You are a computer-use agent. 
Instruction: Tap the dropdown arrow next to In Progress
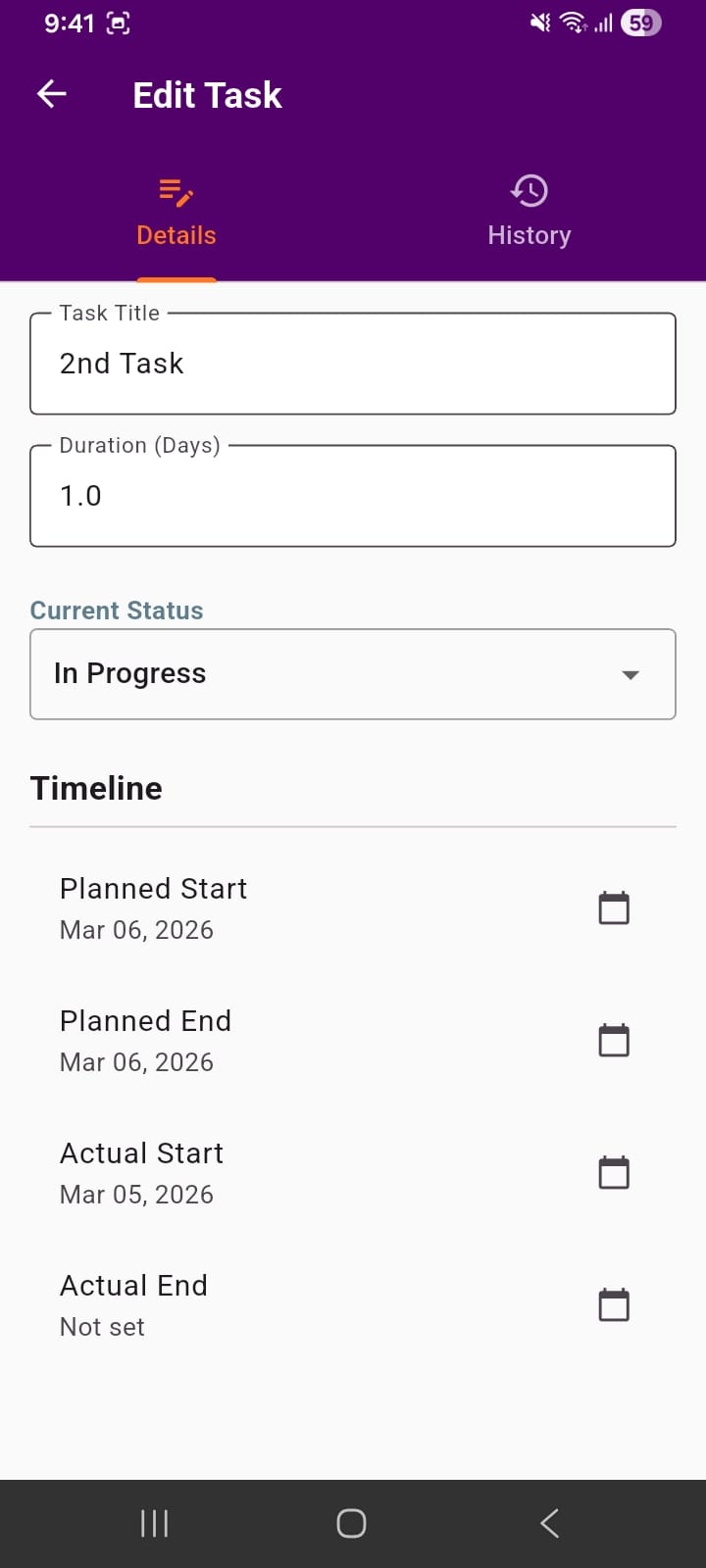[x=631, y=674]
